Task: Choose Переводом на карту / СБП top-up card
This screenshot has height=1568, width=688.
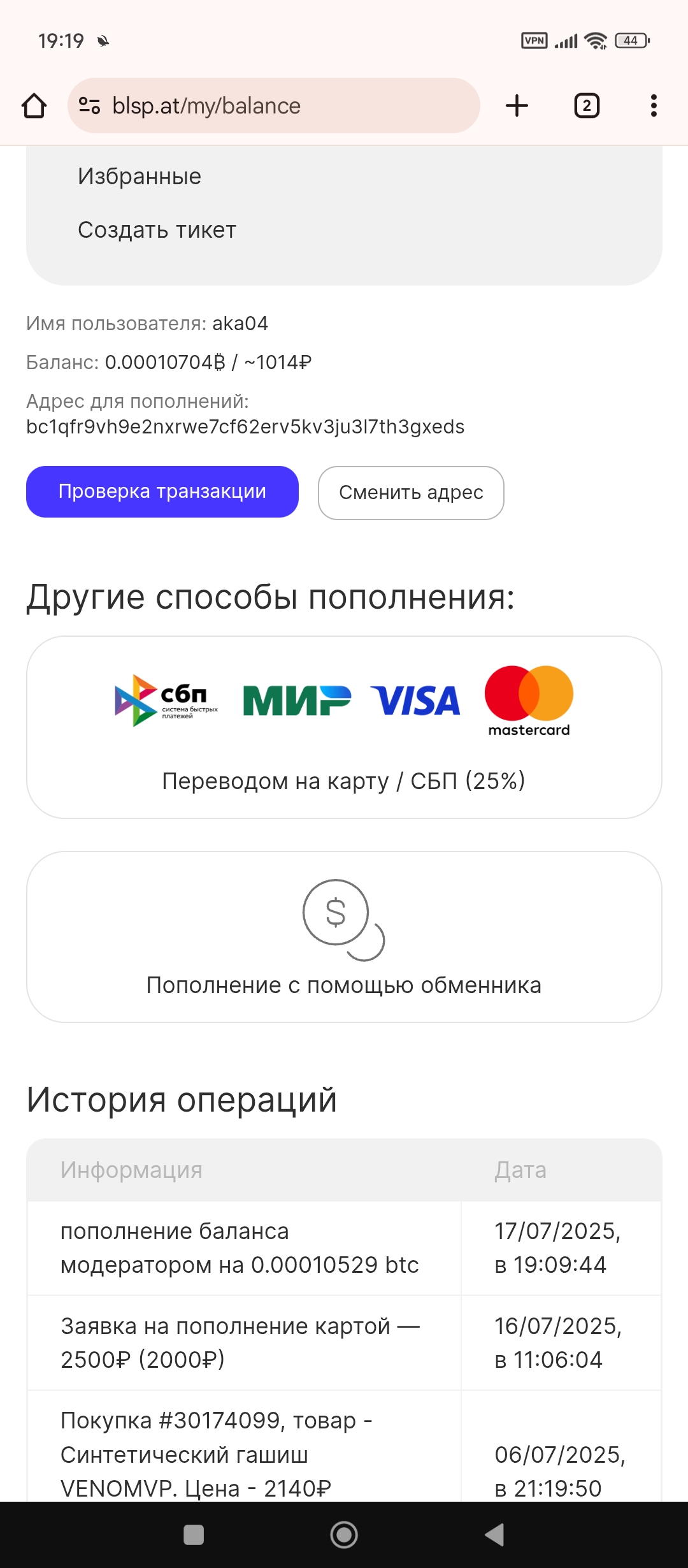Action: coord(344,727)
